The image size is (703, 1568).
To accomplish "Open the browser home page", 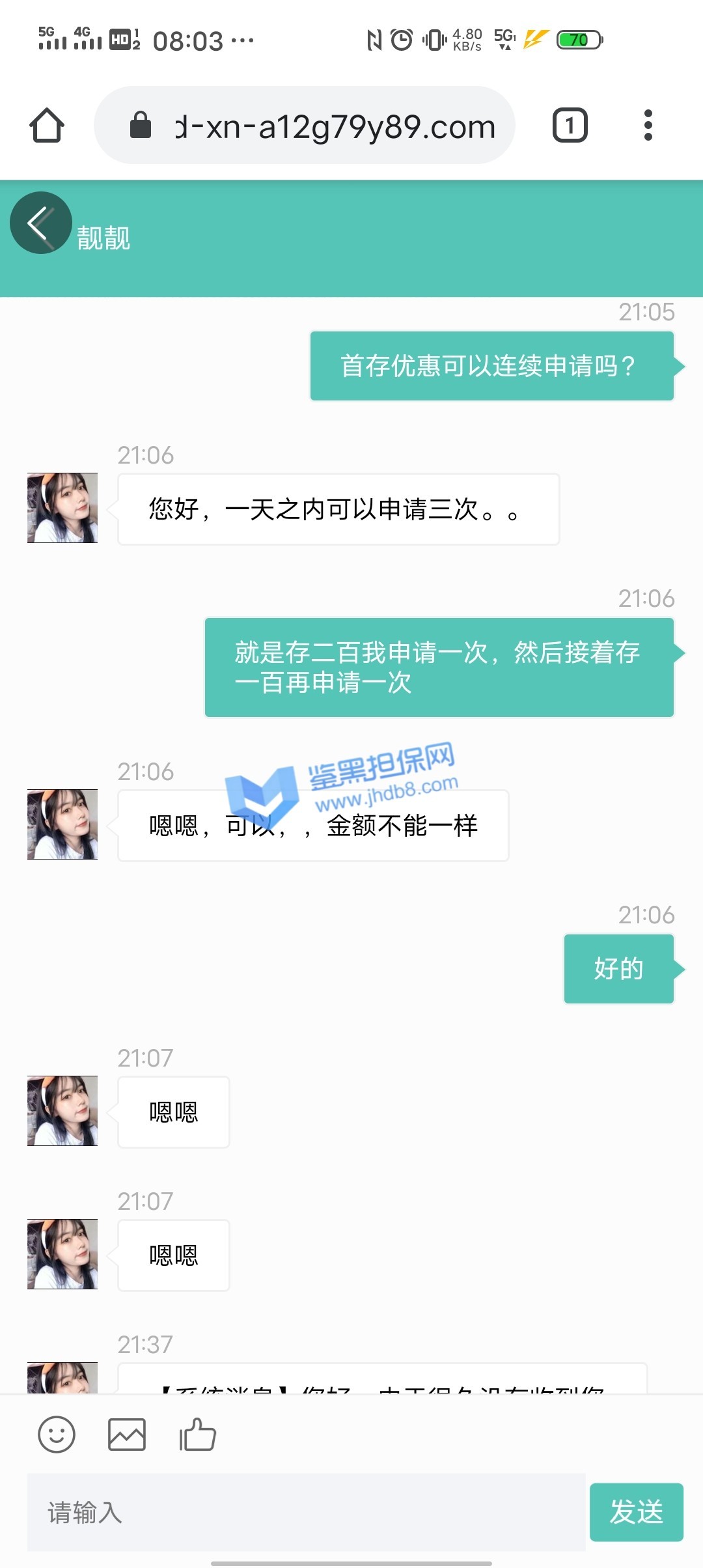I will [47, 125].
